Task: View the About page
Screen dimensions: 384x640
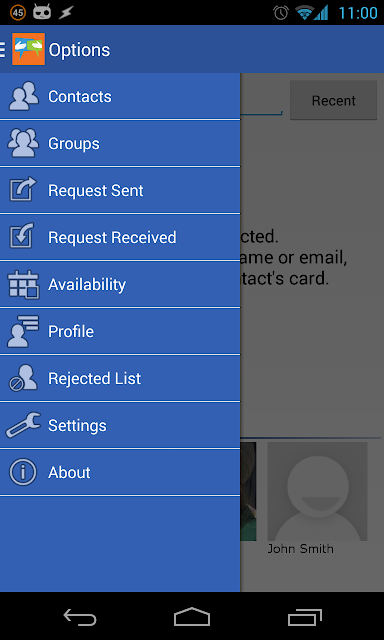Action: click(120, 472)
